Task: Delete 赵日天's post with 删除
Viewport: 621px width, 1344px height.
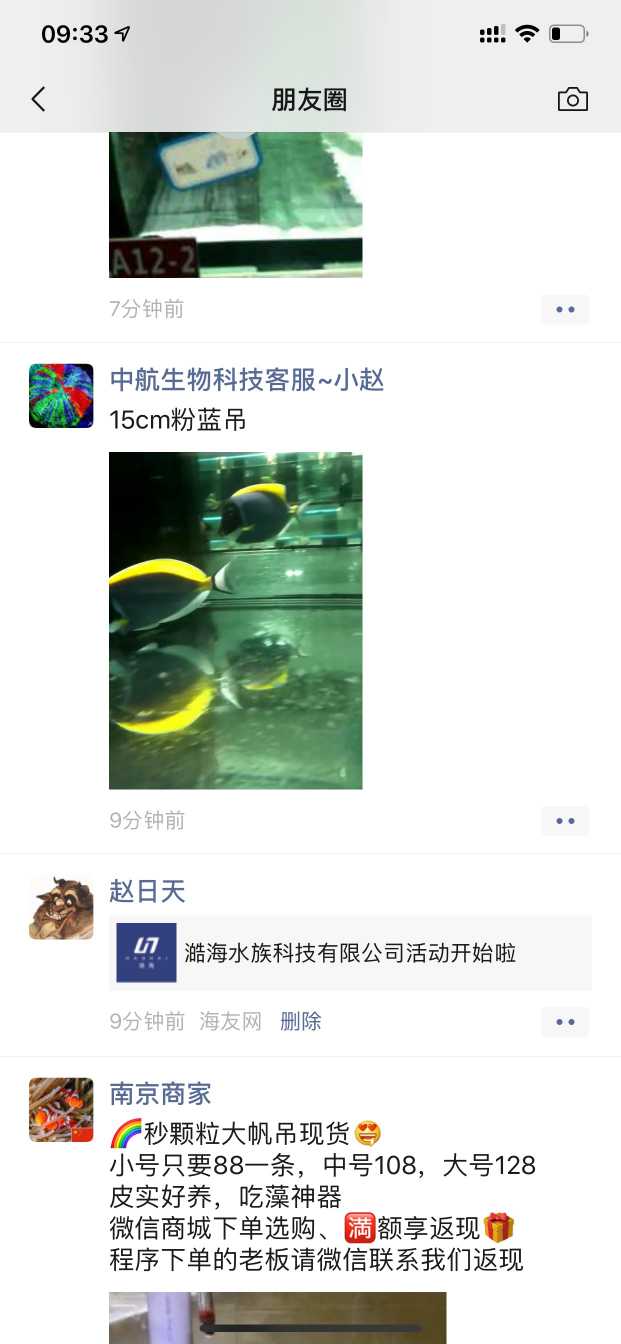Action: [300, 1021]
